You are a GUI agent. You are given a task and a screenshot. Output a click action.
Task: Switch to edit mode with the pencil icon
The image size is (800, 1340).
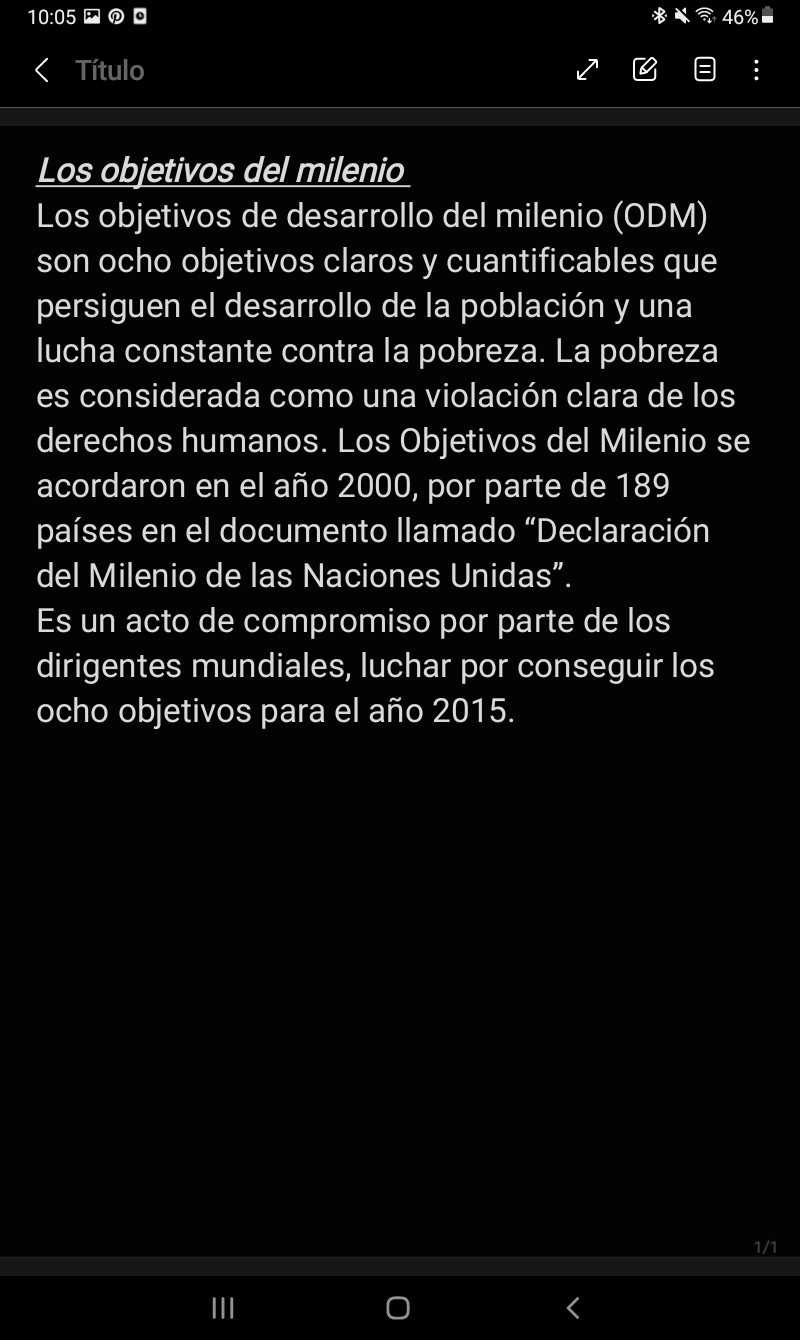pos(645,70)
